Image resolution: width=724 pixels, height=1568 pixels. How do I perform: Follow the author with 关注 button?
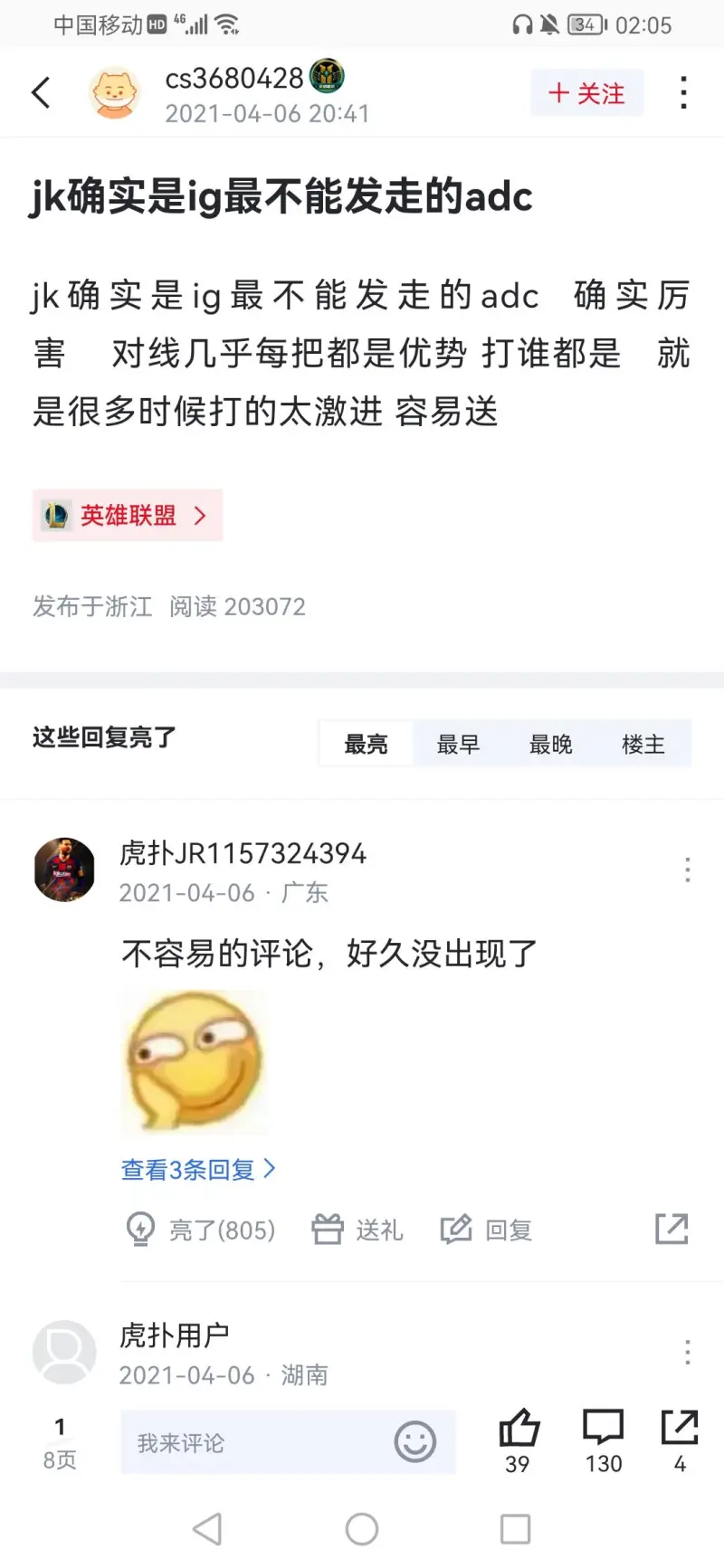coord(587,93)
